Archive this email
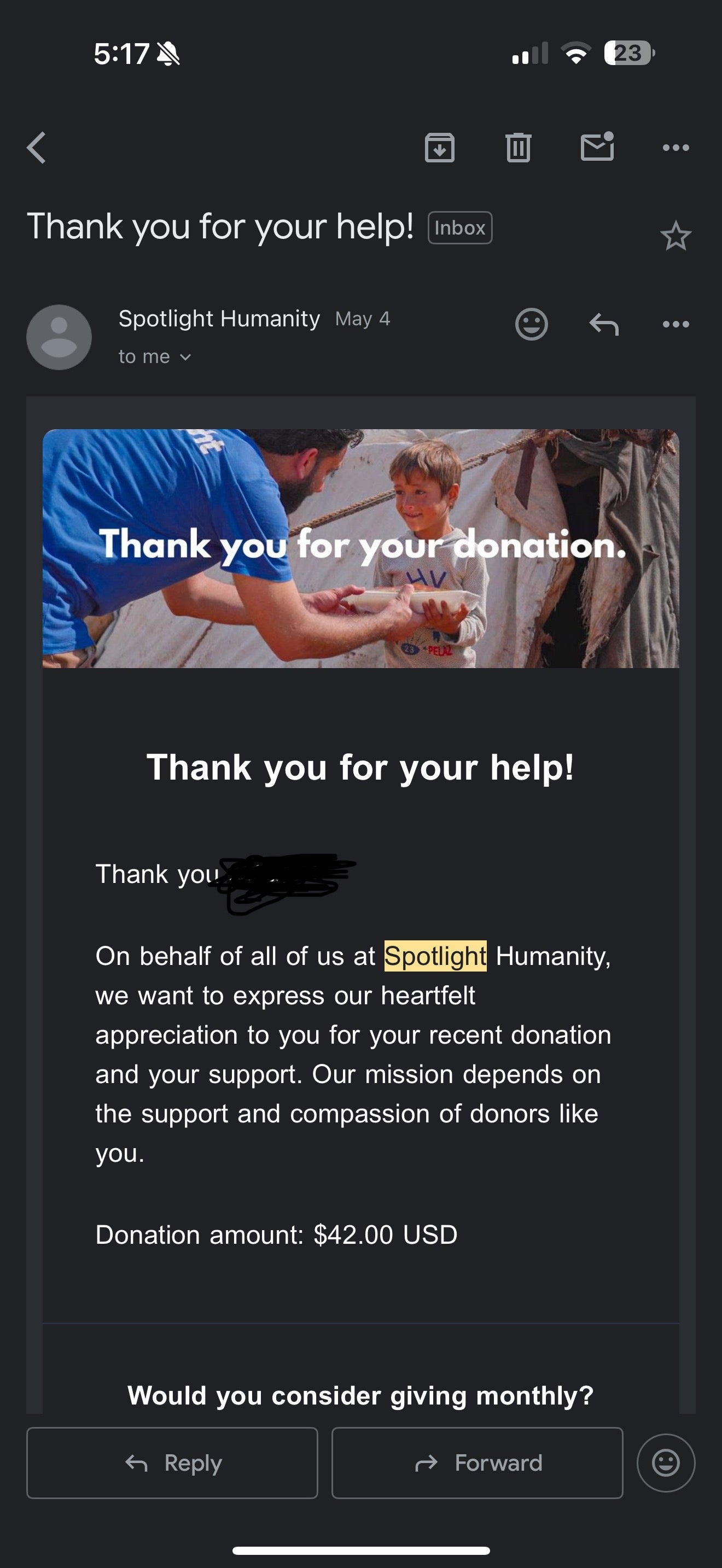This screenshot has width=722, height=1568. (440, 148)
